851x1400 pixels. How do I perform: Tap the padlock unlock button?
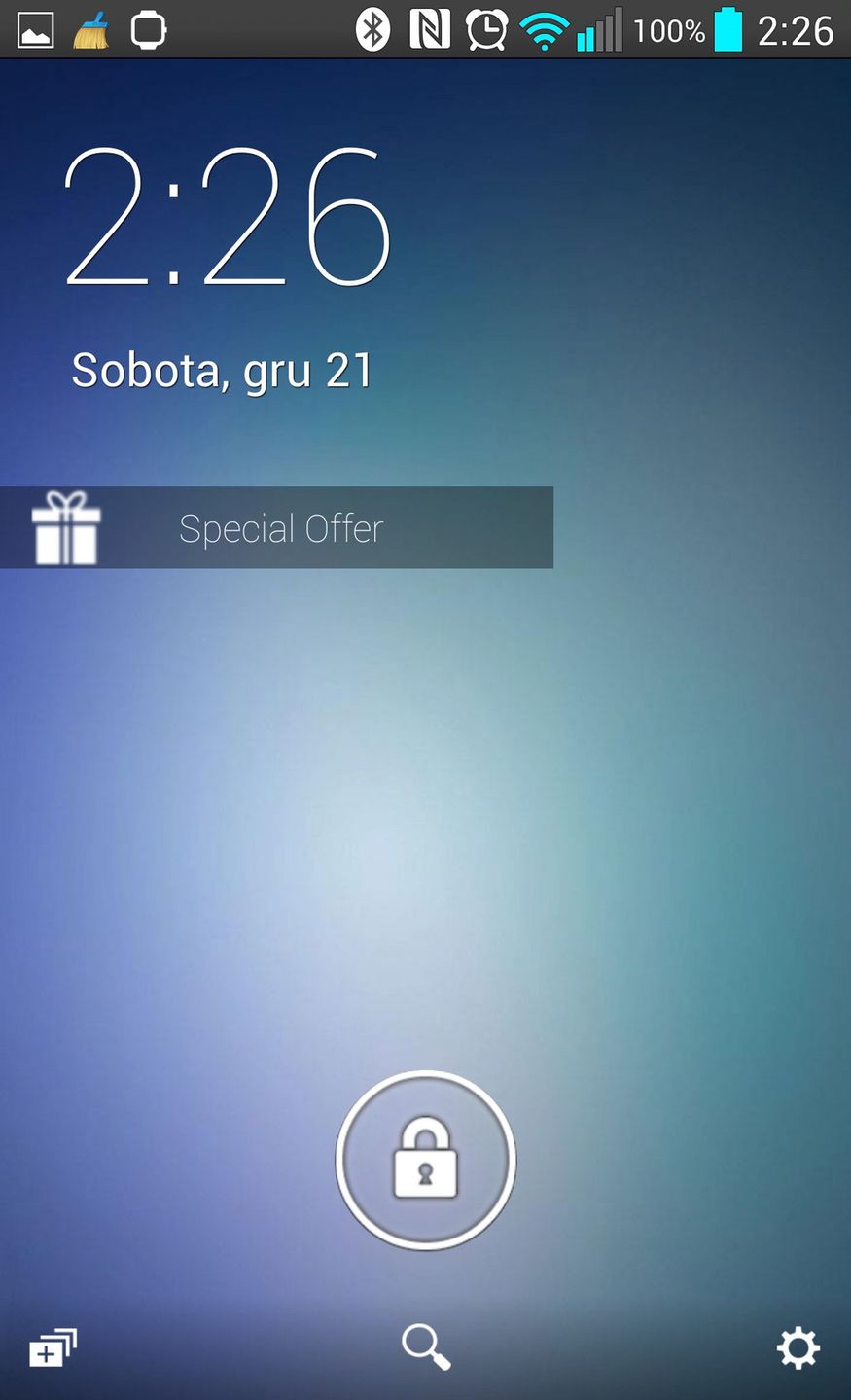(425, 1160)
